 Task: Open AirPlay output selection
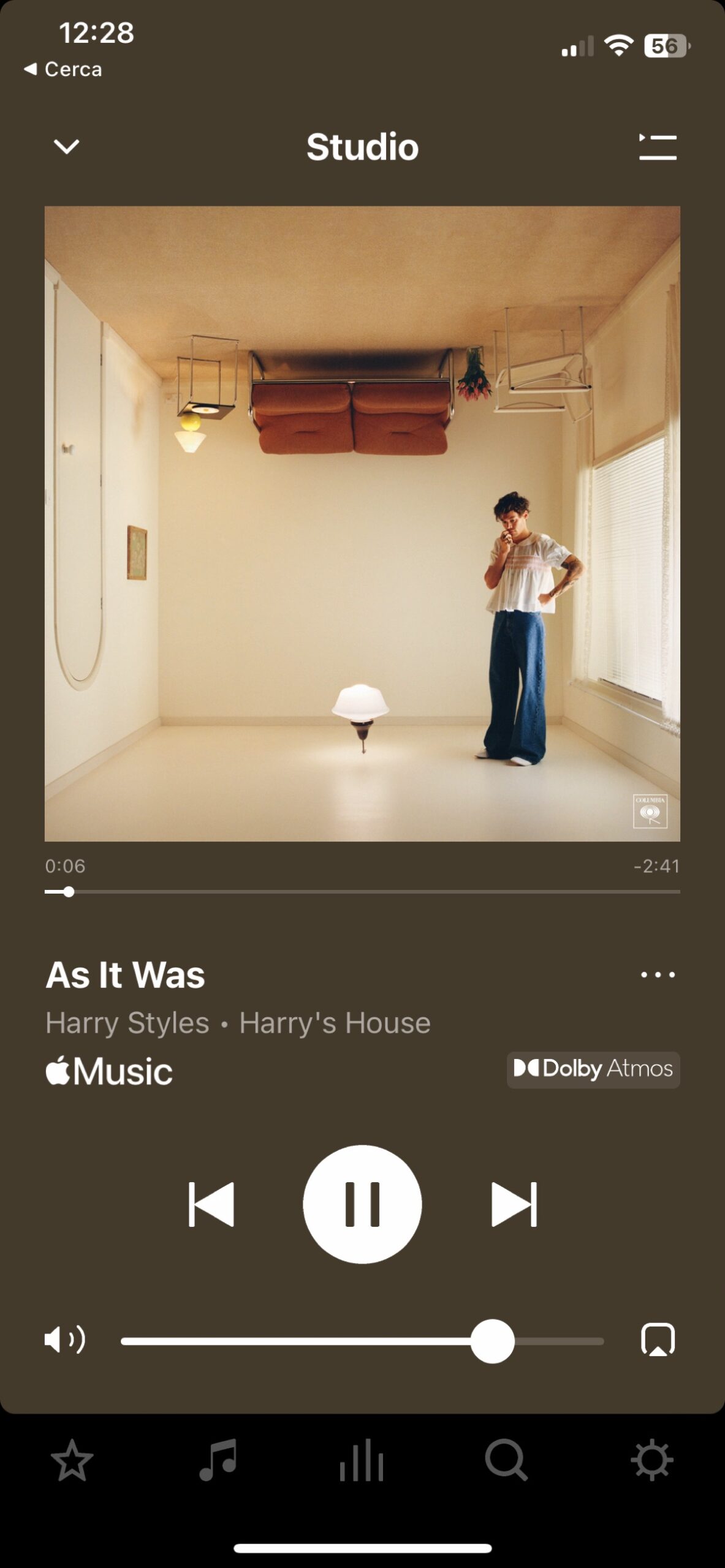[x=658, y=1340]
